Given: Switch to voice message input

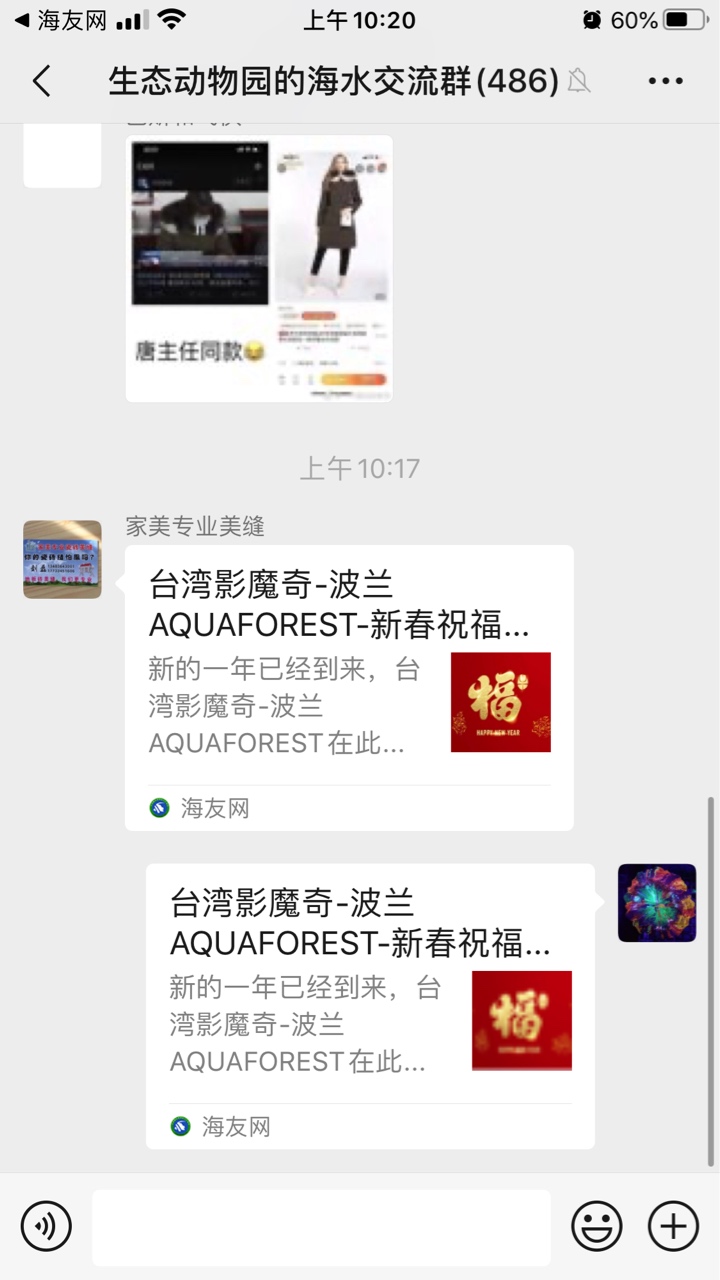Looking at the screenshot, I should 46,1226.
